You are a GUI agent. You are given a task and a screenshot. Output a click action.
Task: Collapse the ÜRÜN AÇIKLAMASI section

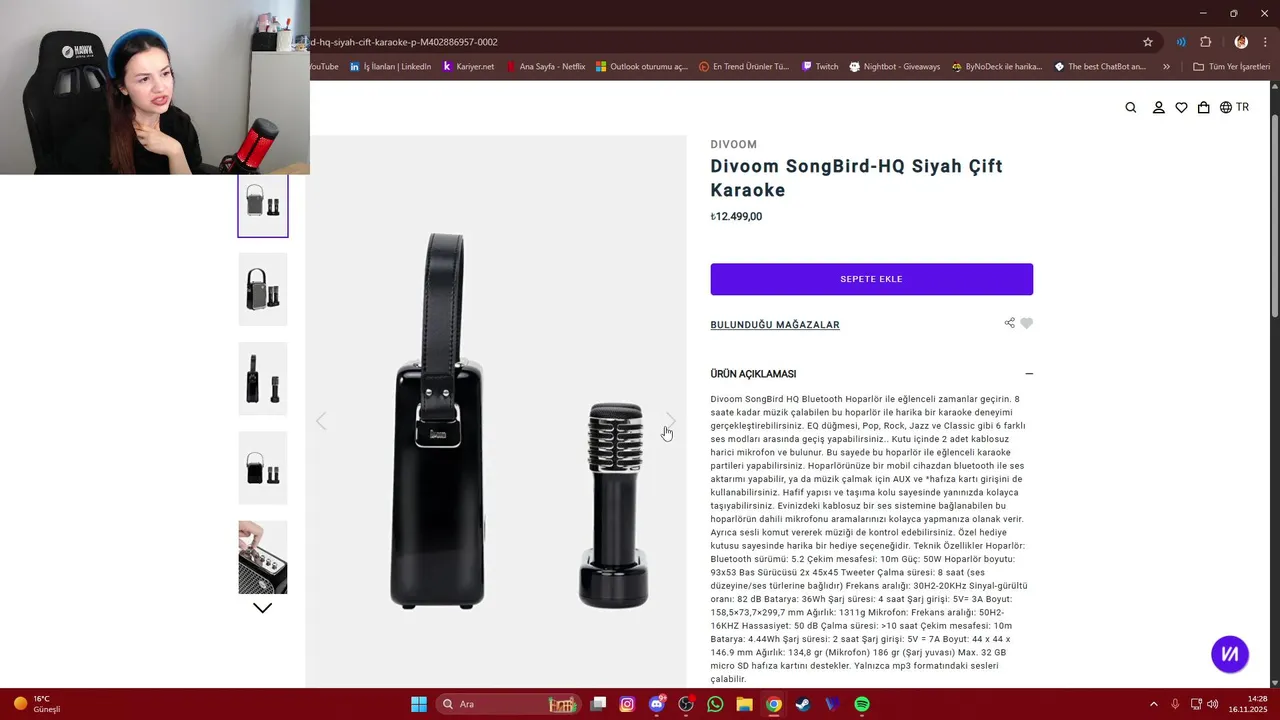[x=1029, y=374]
